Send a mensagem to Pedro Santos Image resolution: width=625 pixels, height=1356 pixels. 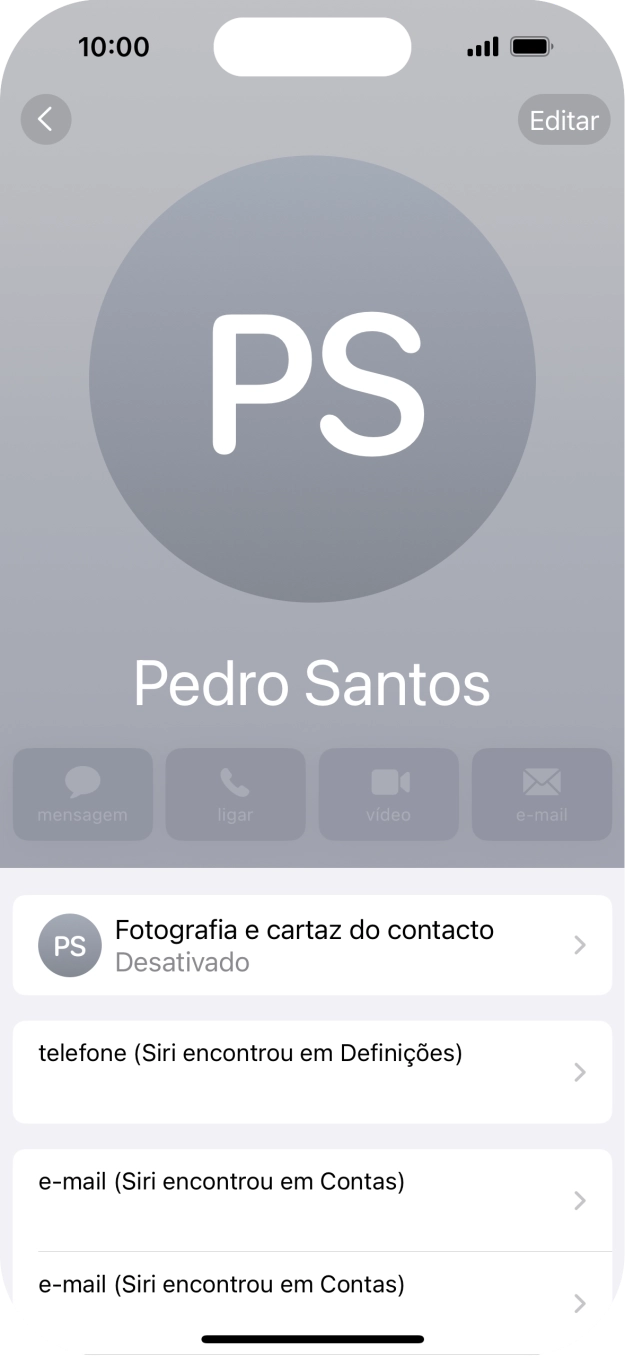point(83,794)
